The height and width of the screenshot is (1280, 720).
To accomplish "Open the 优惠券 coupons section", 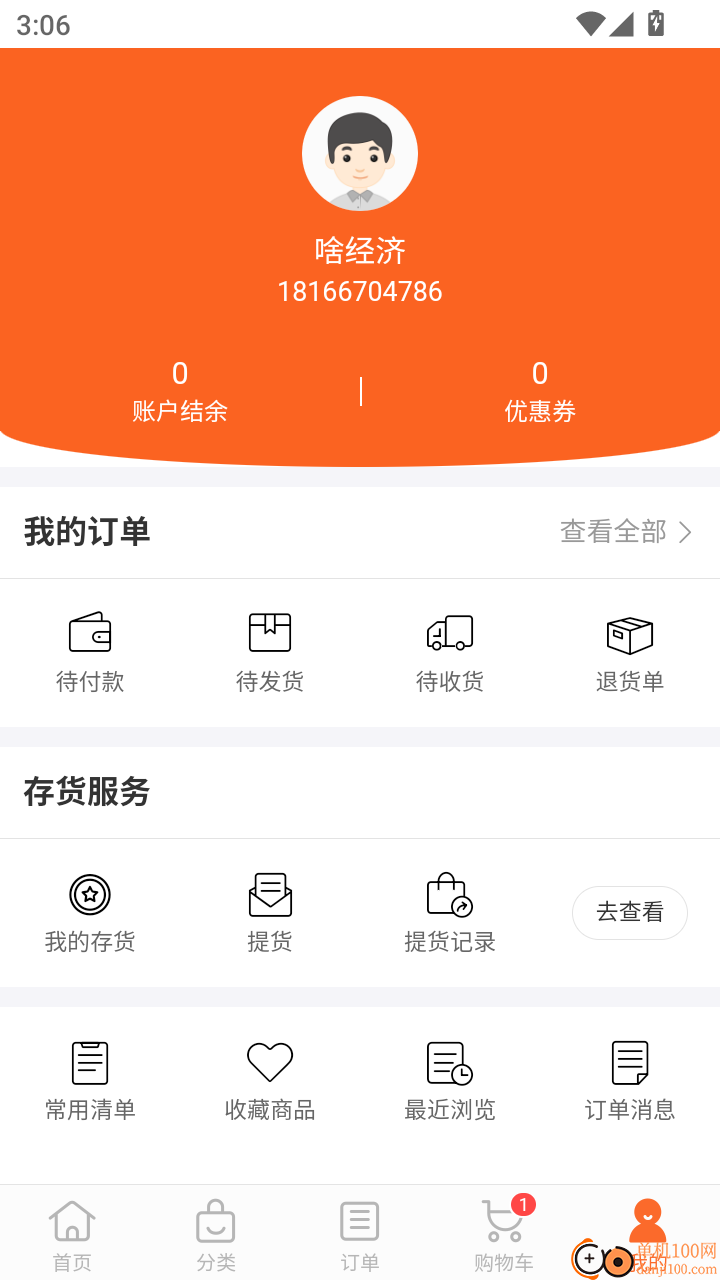I will click(540, 390).
